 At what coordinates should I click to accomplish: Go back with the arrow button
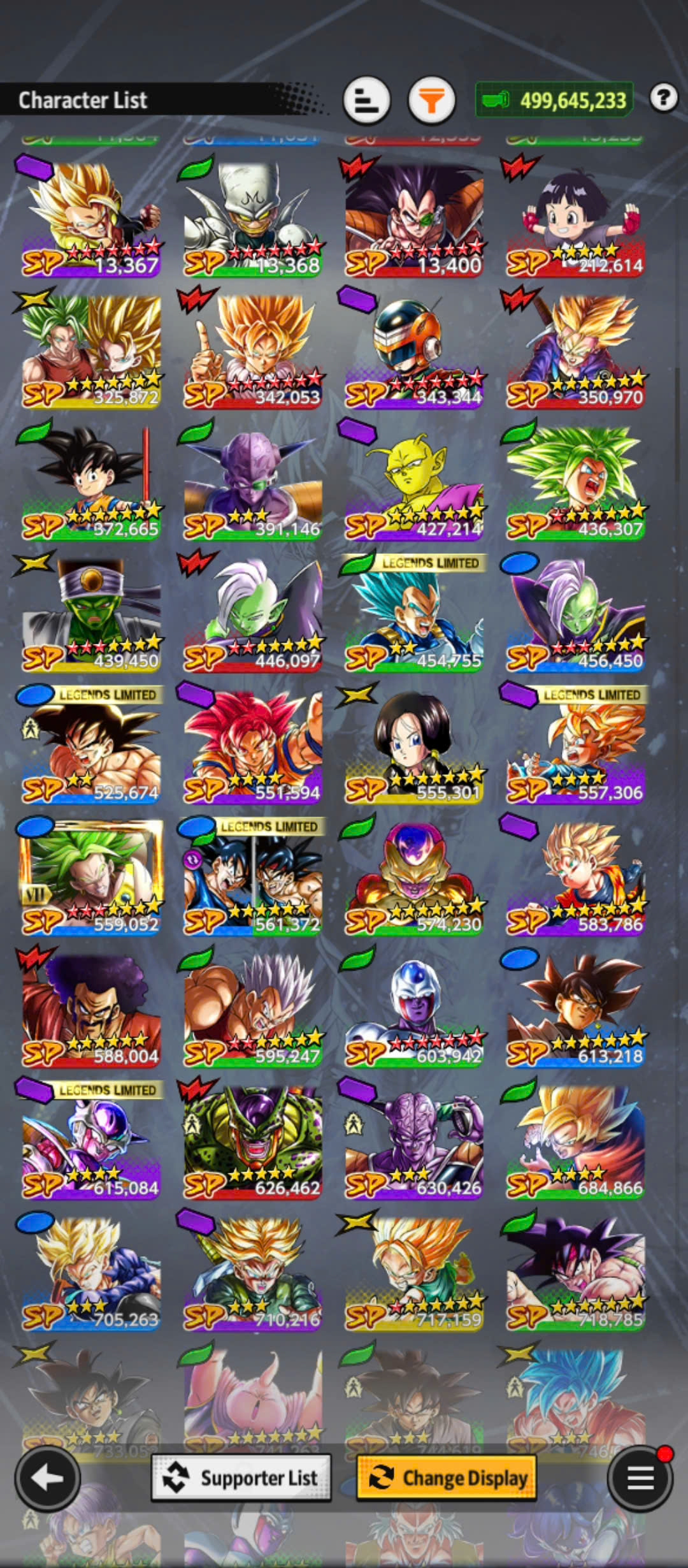[x=48, y=1478]
